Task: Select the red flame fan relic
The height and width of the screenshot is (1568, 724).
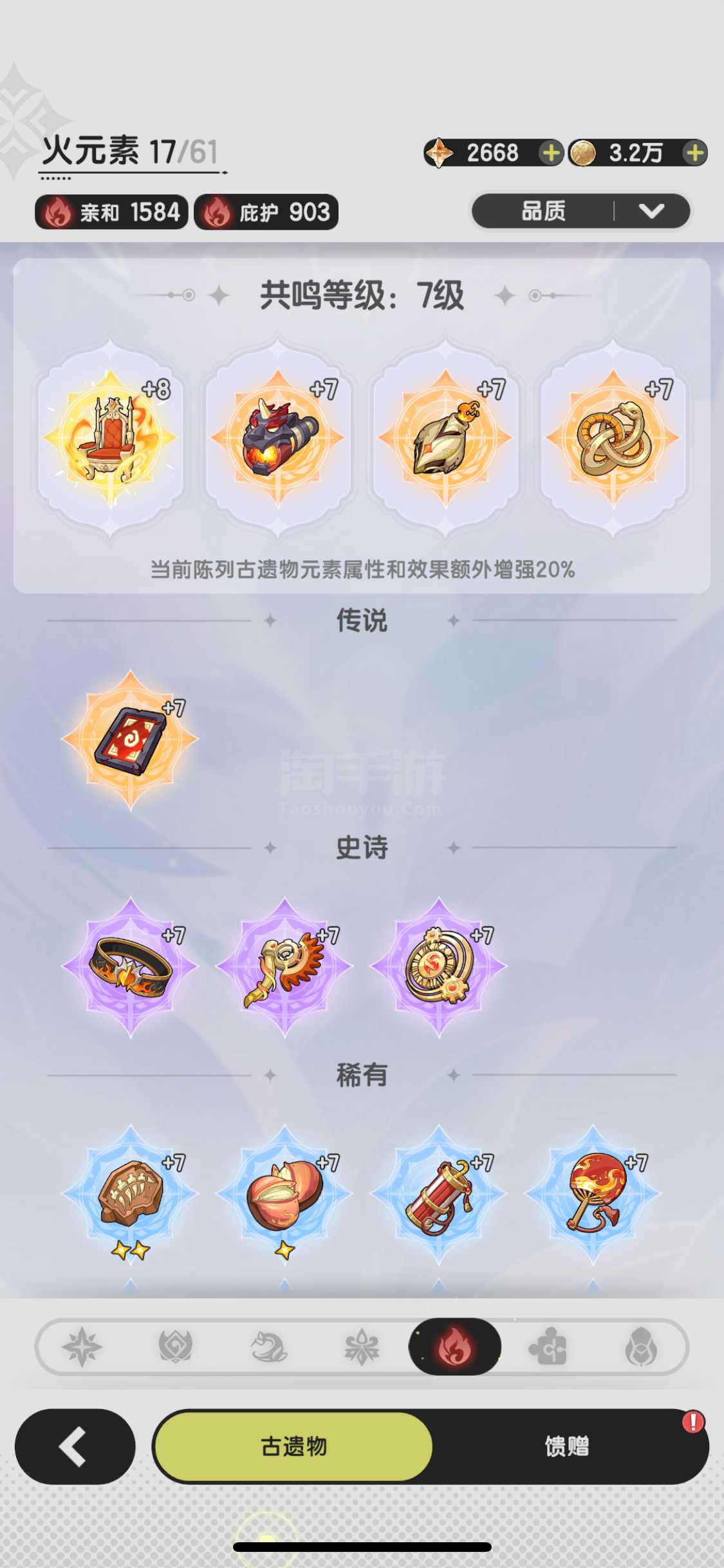Action: 593,1194
